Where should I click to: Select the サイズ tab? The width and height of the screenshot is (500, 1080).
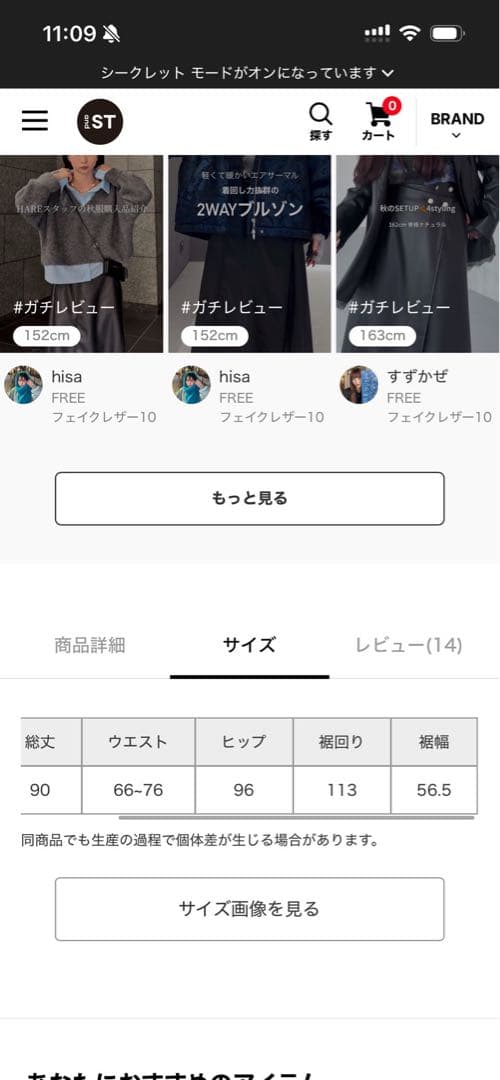[249, 645]
